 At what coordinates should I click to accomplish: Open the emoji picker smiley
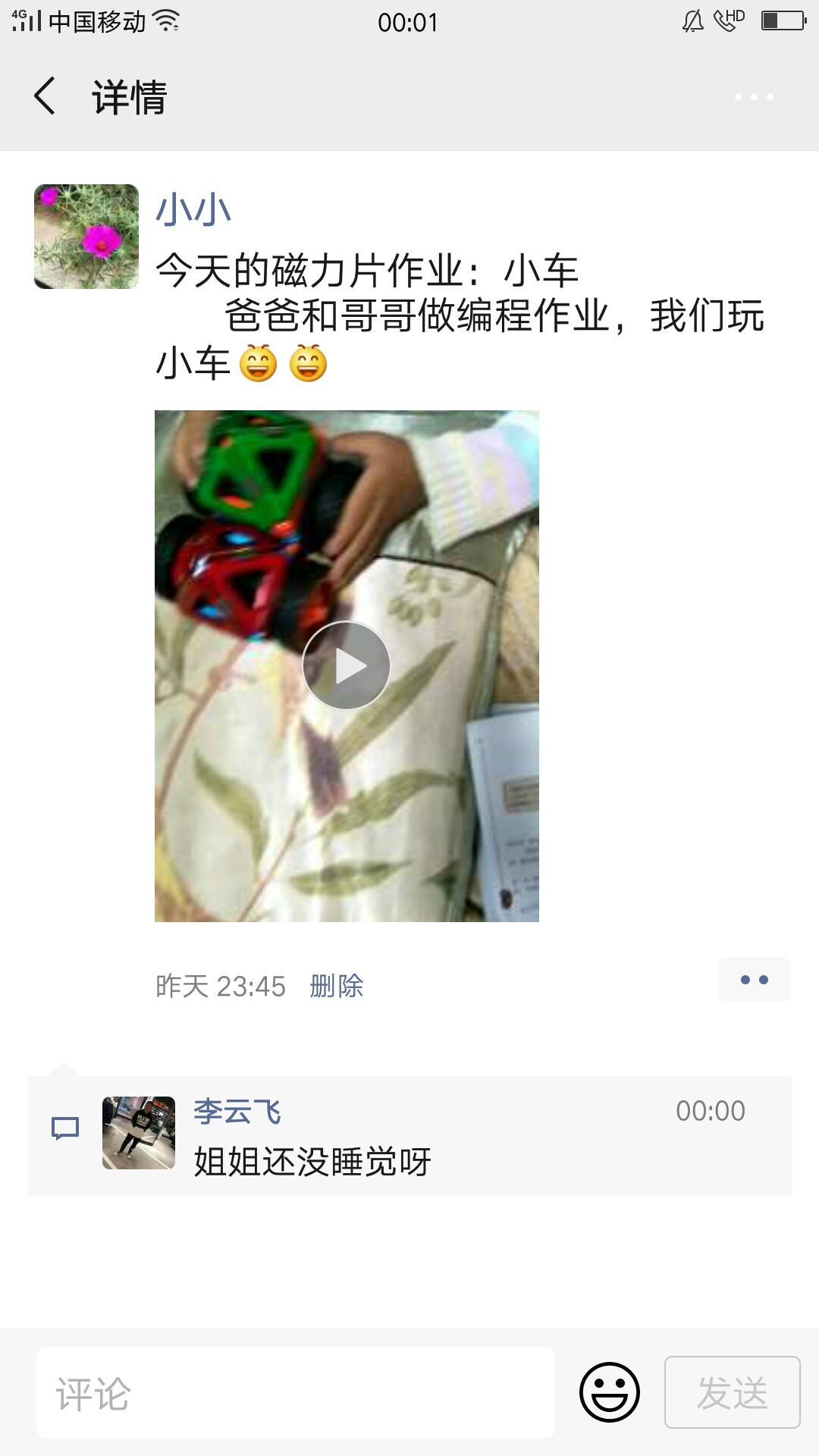pyautogui.click(x=610, y=1392)
